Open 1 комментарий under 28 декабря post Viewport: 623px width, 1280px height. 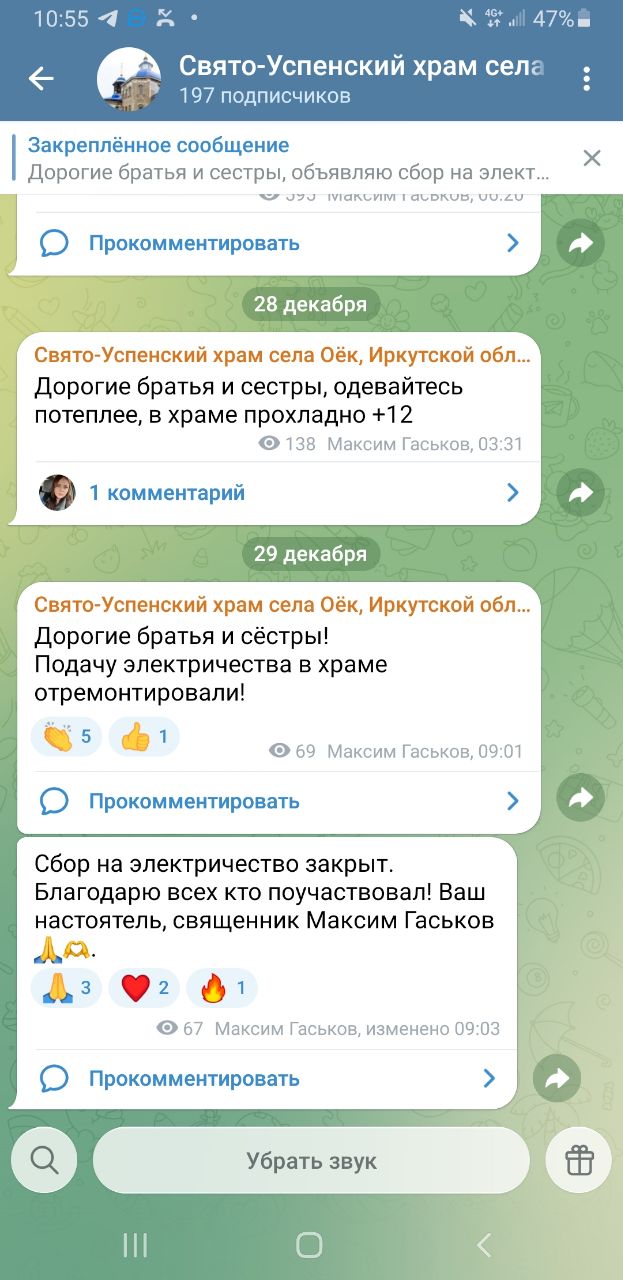(280, 492)
